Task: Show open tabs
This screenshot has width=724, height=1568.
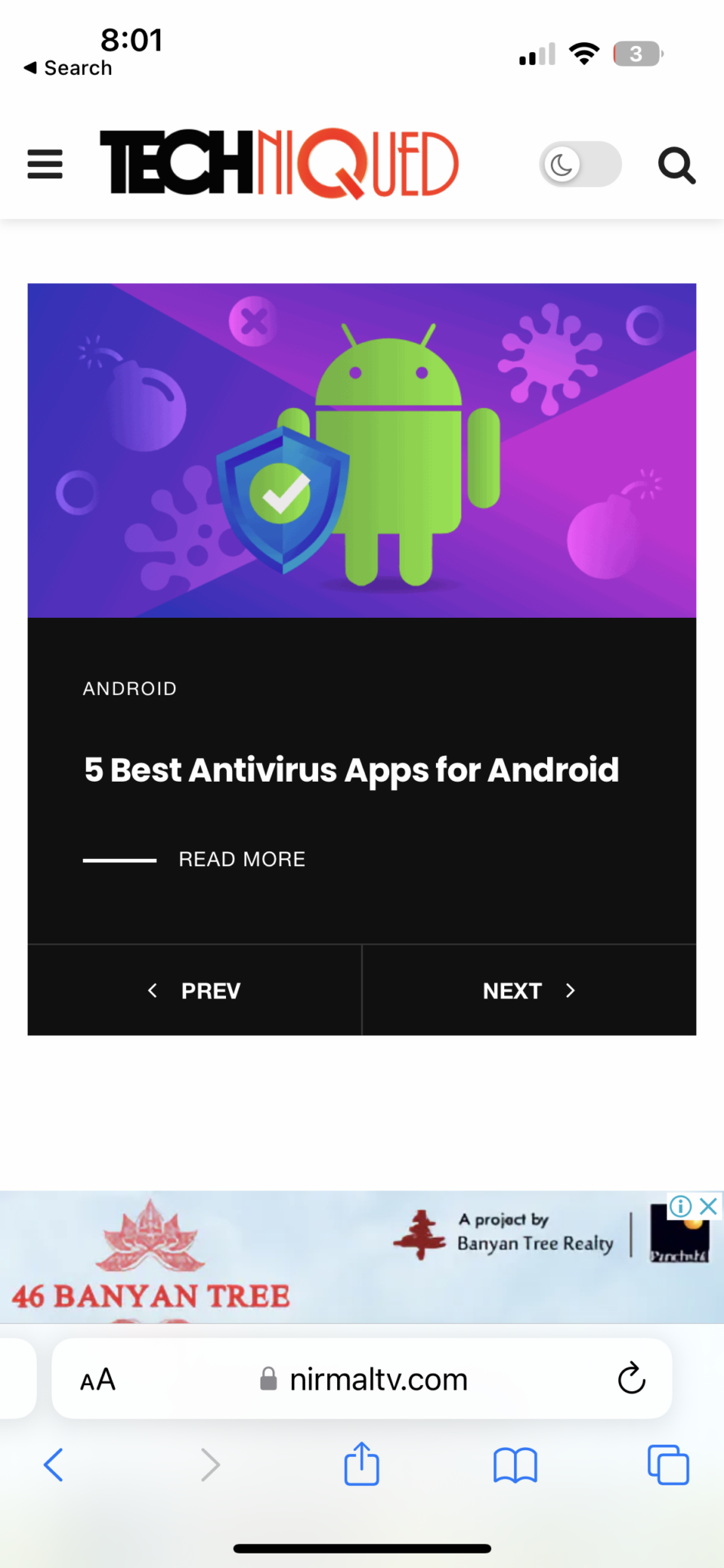Action: pyautogui.click(x=668, y=1465)
